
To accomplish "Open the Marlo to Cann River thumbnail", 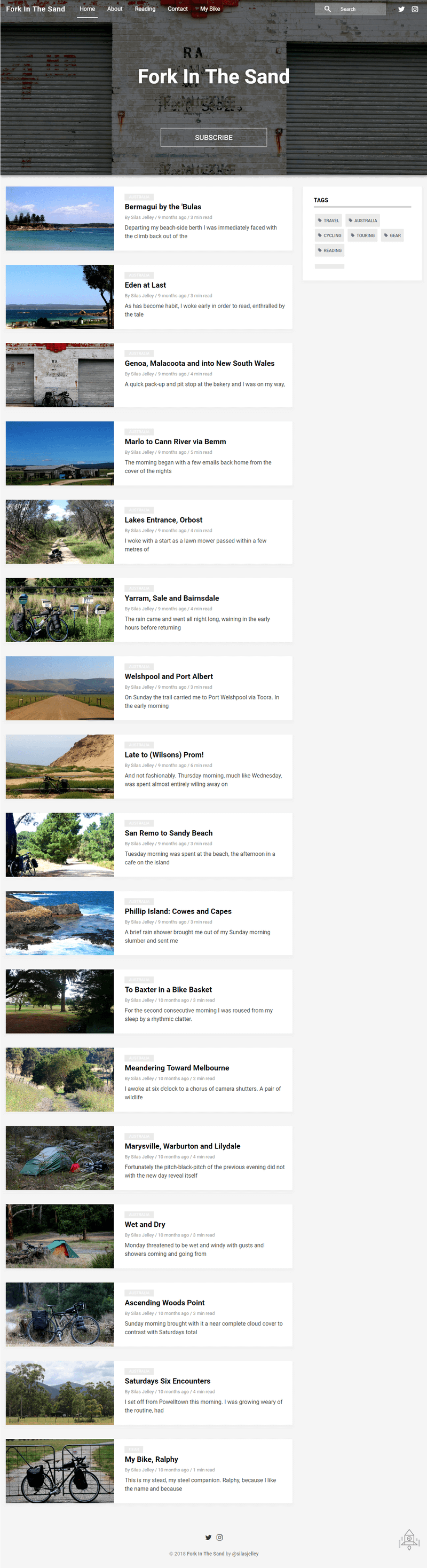I will (x=60, y=453).
